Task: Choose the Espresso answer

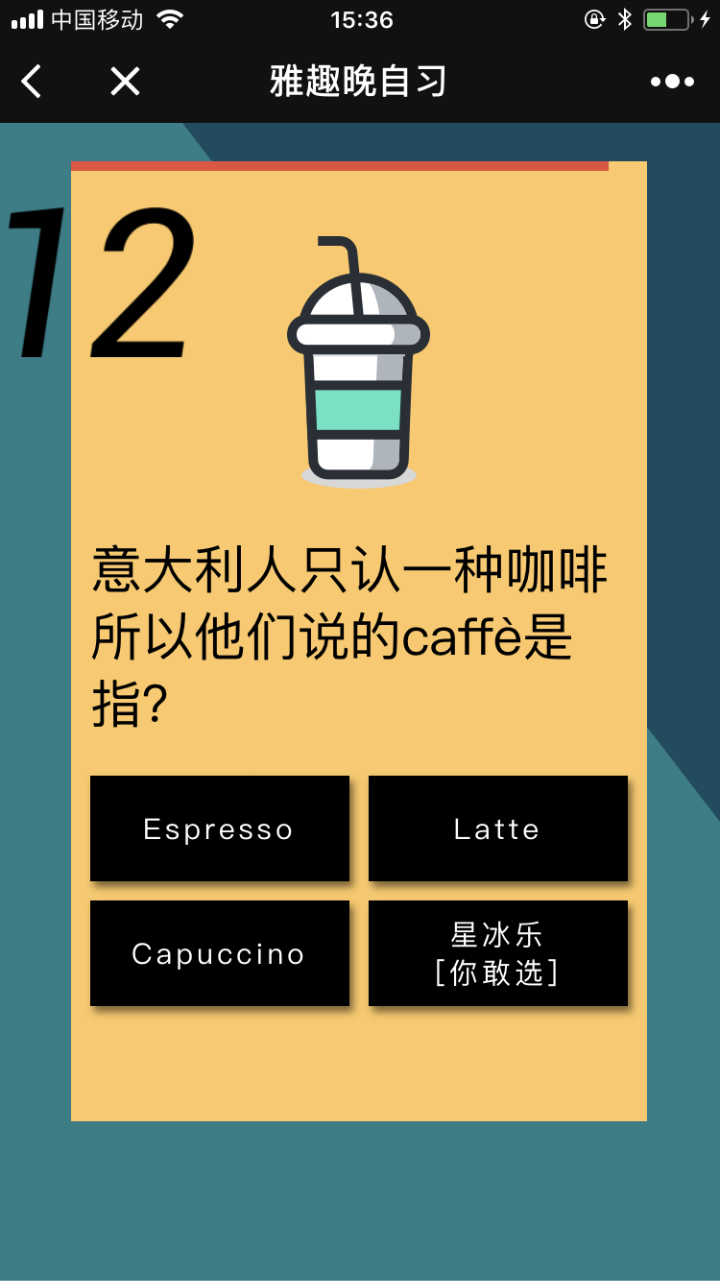Action: 219,828
